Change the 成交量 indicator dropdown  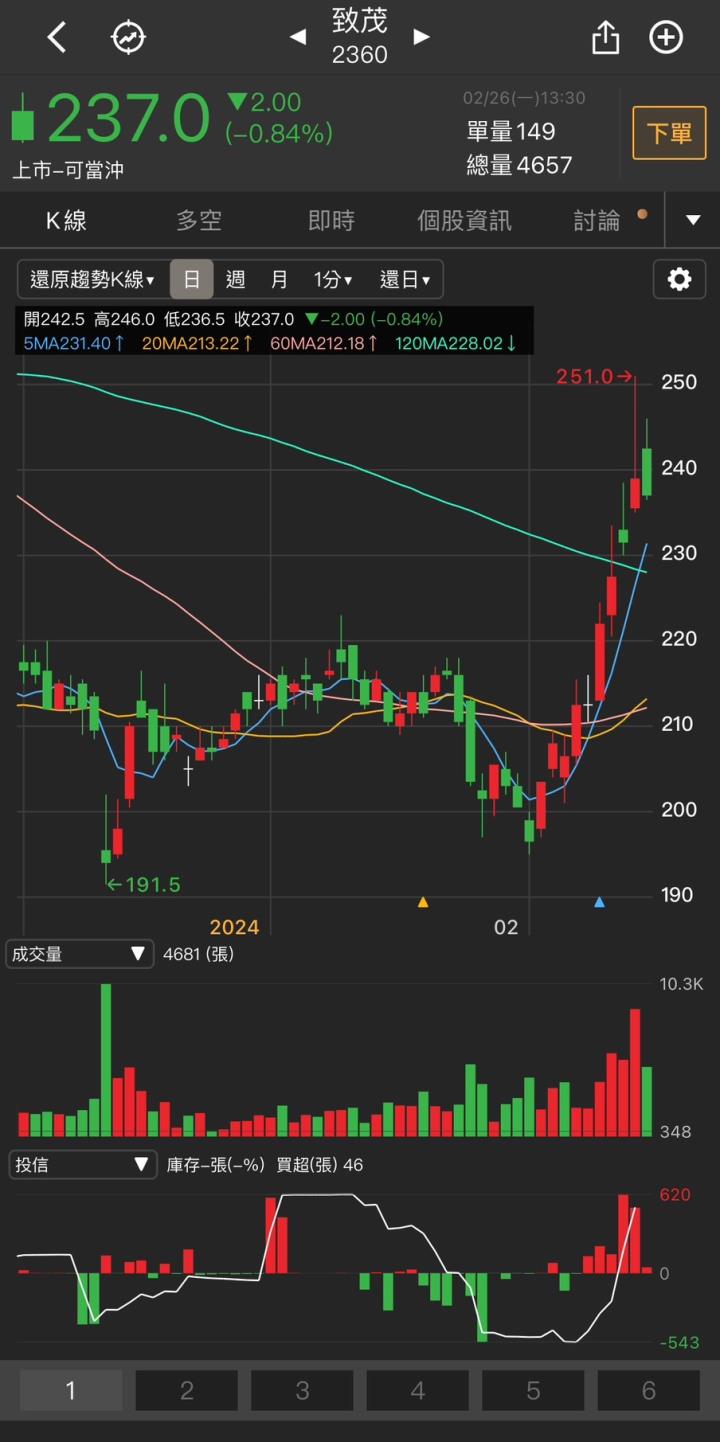(80, 954)
